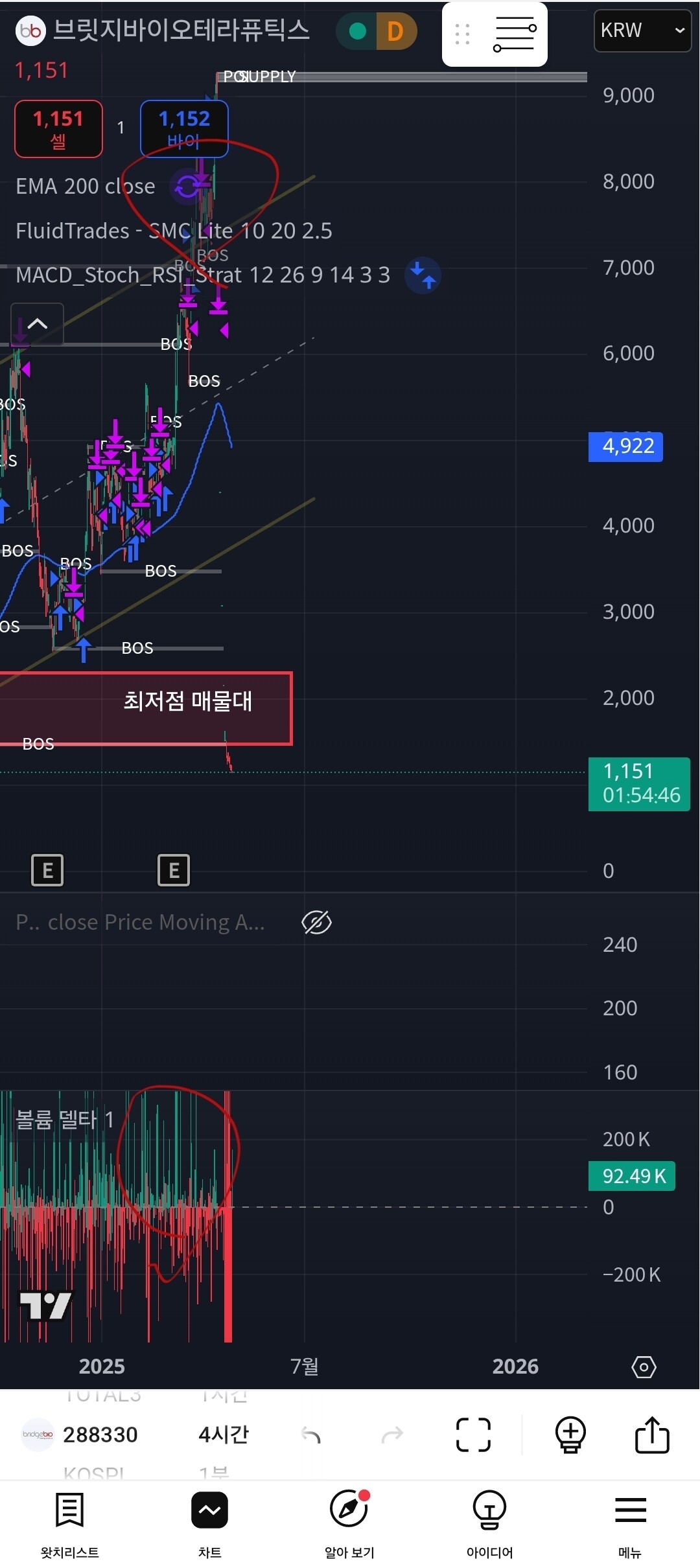The height and width of the screenshot is (1568, 700).
Task: Undo the last chart action
Action: point(311,1435)
